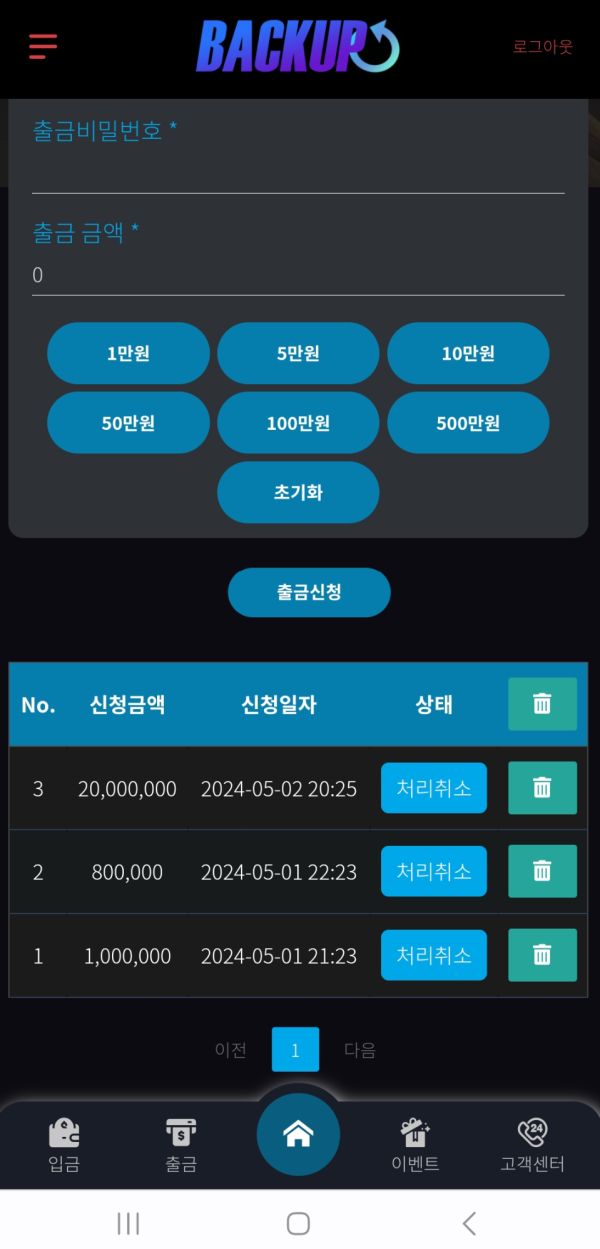Open the hamburger drawer menu

point(43,46)
